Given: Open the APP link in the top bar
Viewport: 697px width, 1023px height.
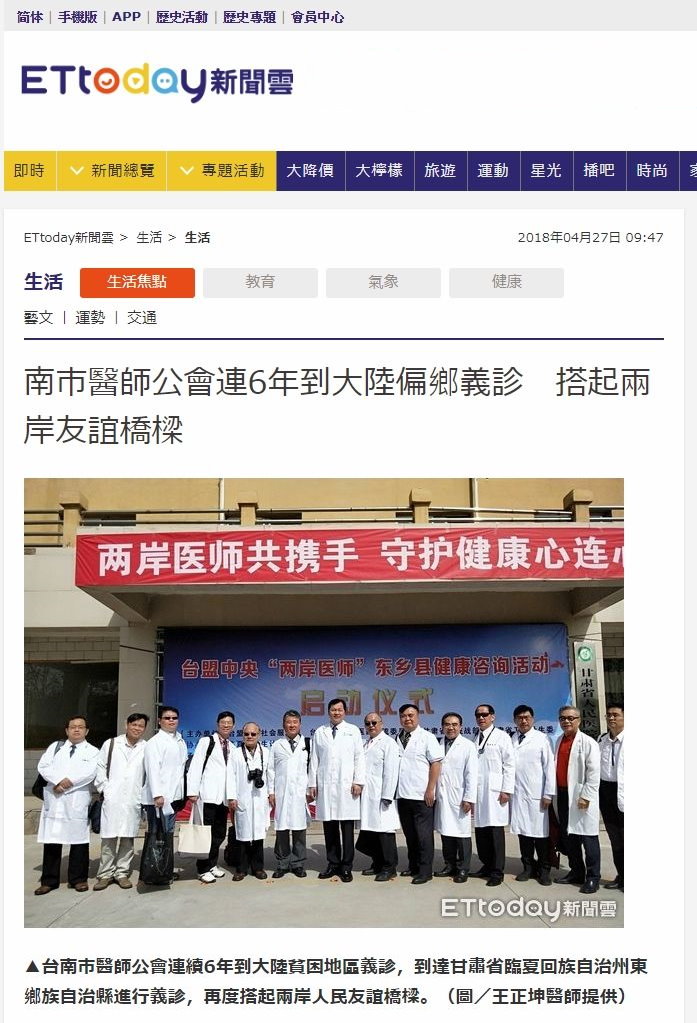Looking at the screenshot, I should click(x=126, y=17).
